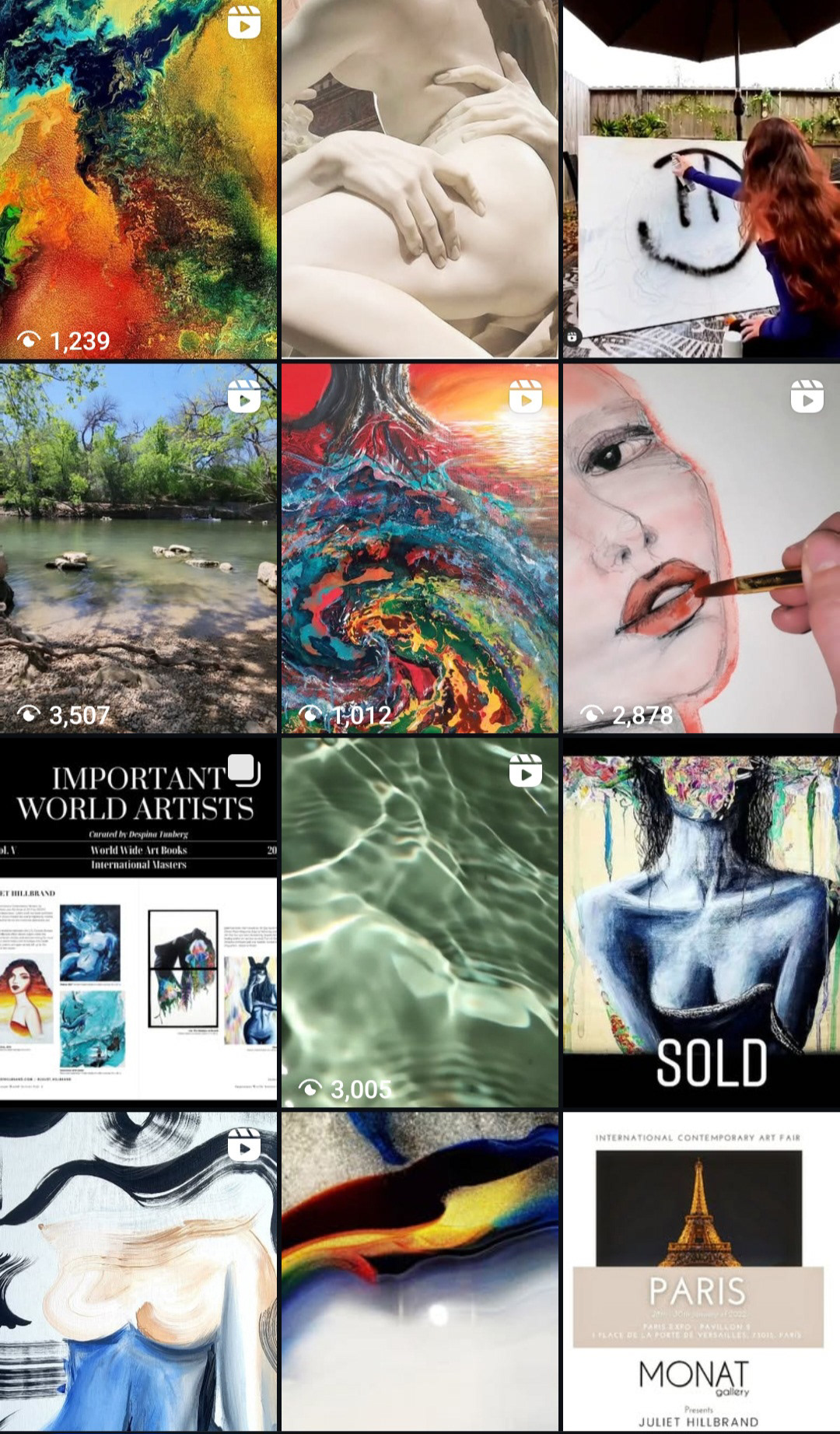Watch the lip painting reel with 2,878 views
Viewport: 840px width, 1434px height.
[702, 549]
